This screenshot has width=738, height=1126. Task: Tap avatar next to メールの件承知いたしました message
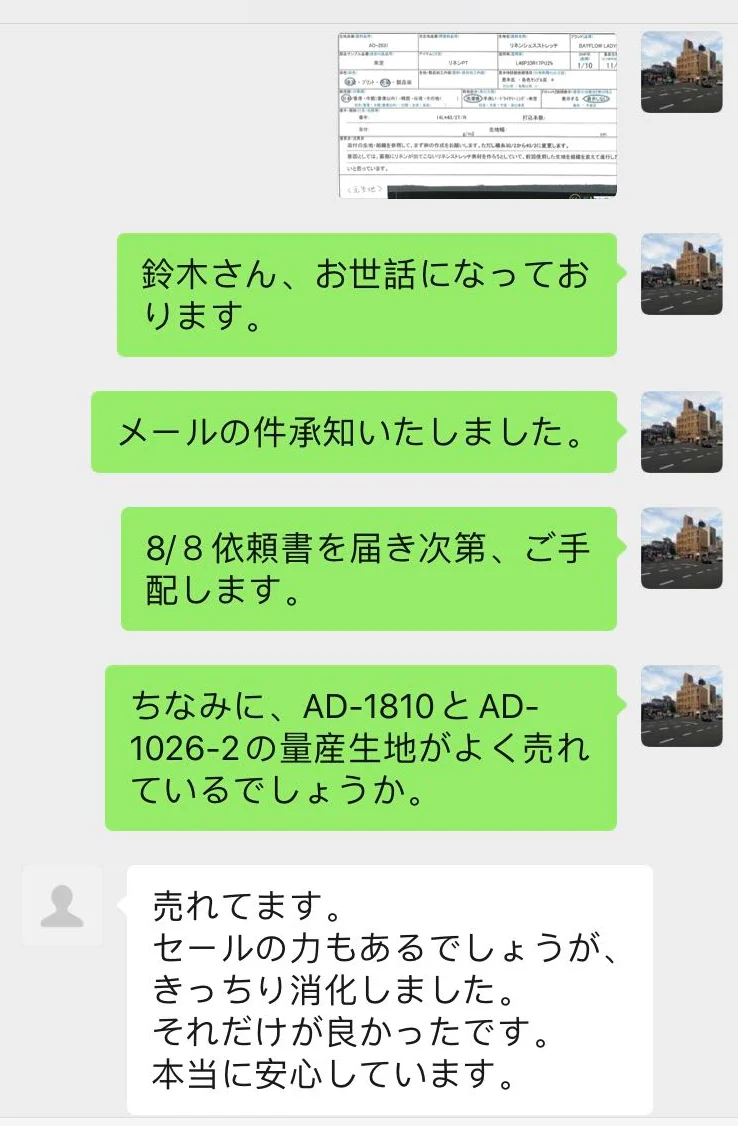point(681,432)
